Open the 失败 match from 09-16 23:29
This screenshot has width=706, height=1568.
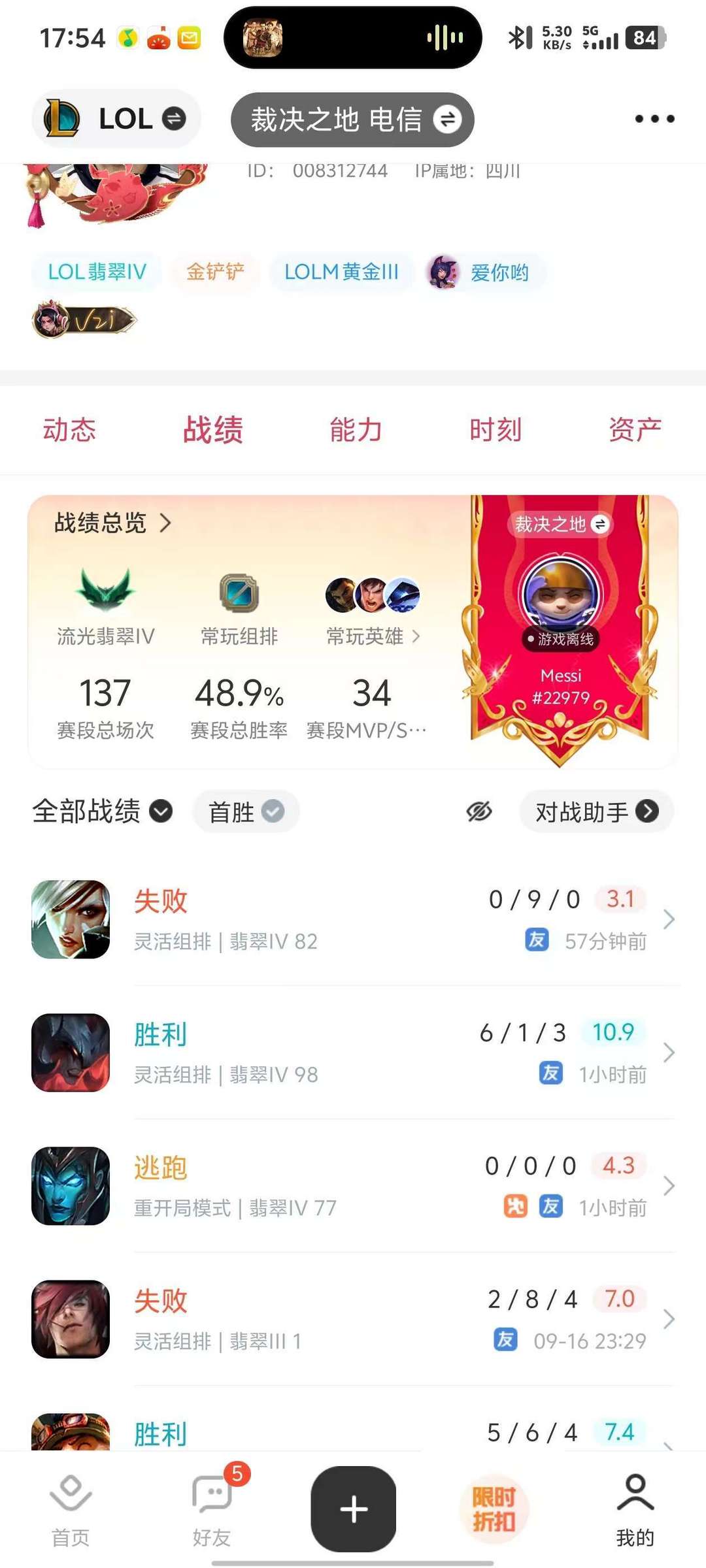(x=353, y=1319)
